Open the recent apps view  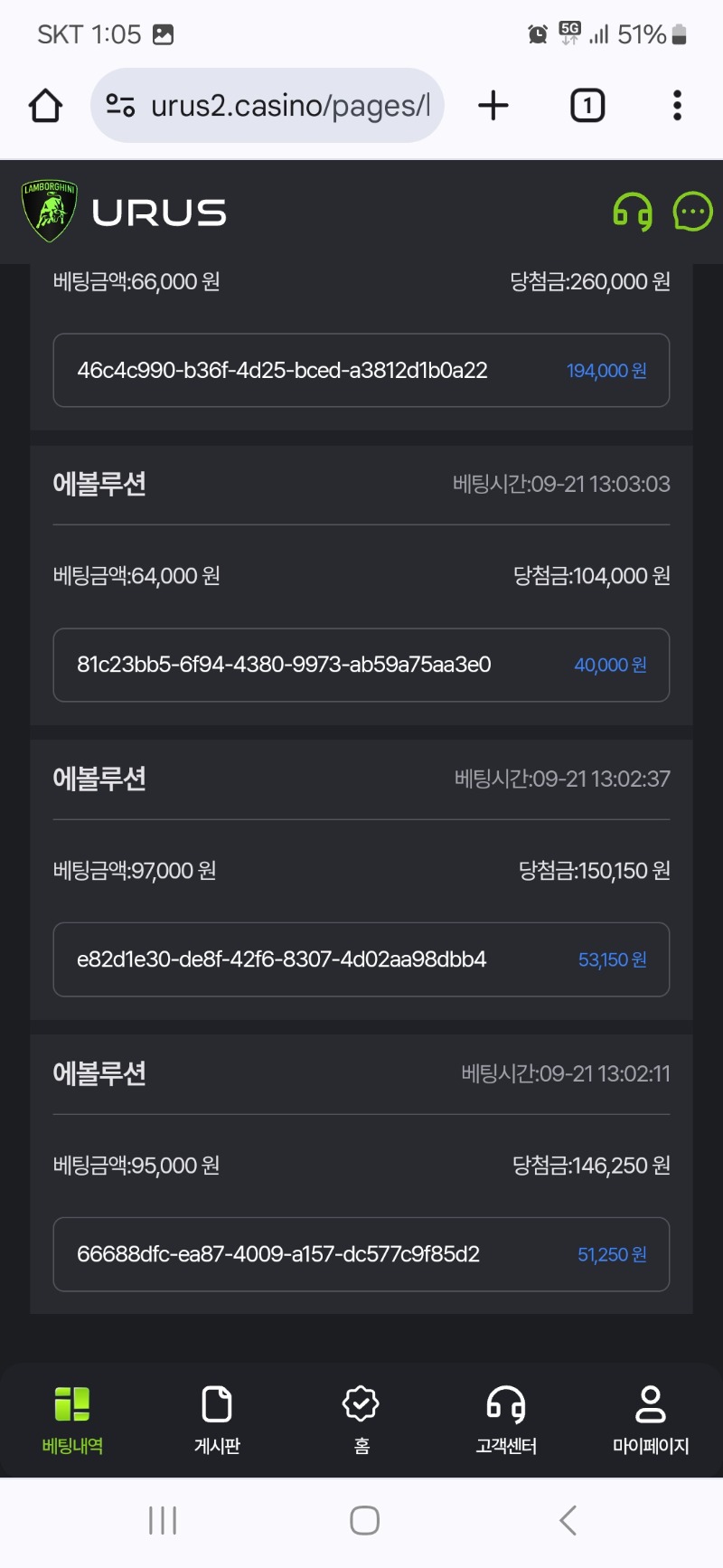163,1520
